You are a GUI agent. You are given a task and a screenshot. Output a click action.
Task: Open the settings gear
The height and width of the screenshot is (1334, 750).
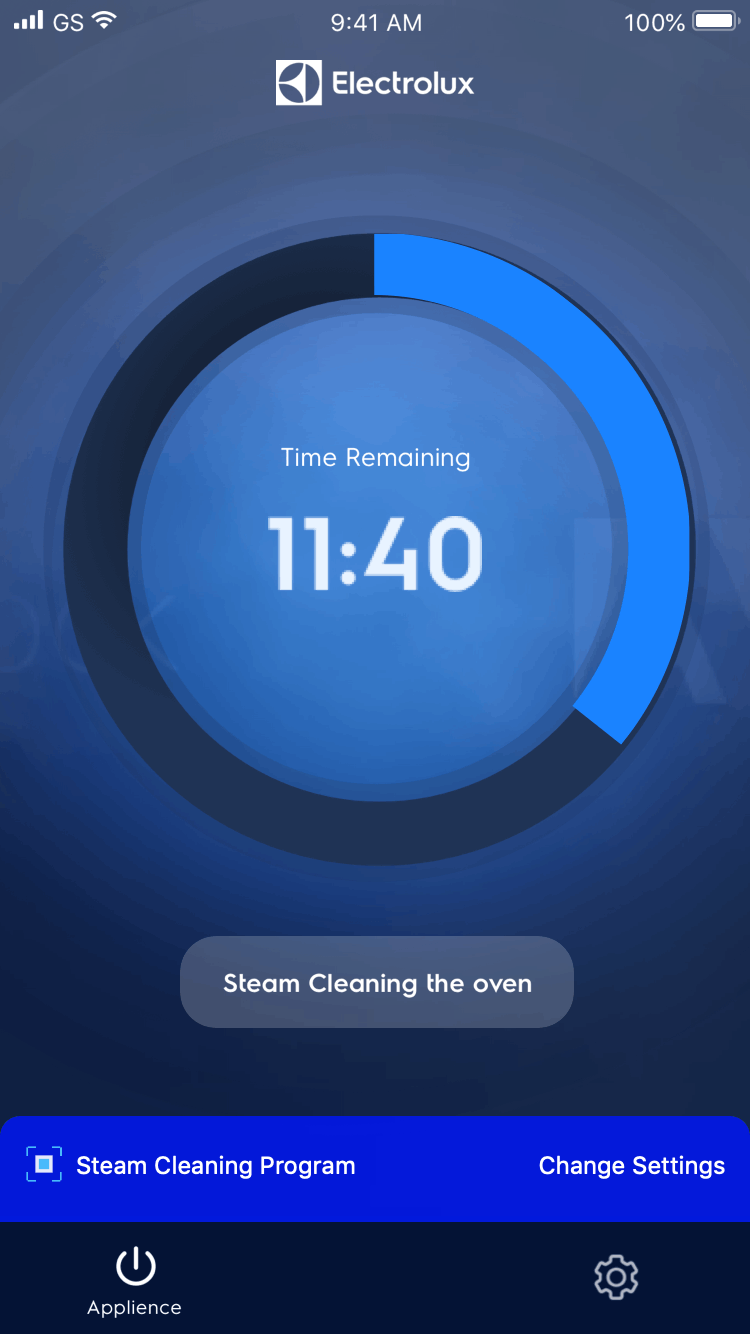pos(616,1277)
